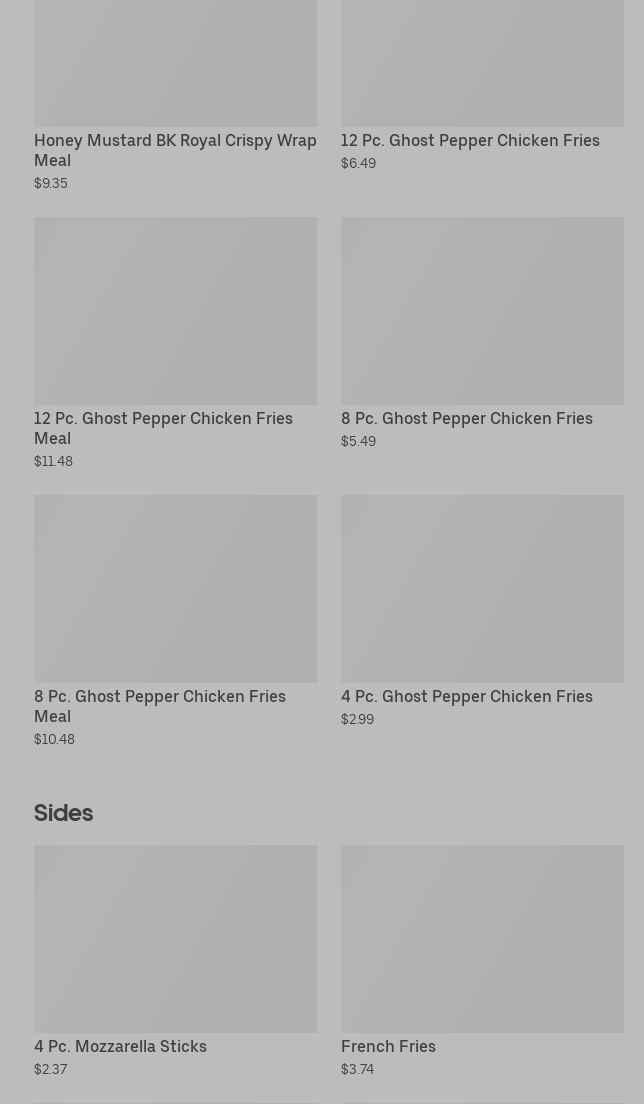Select the French Fries side item

[483, 961]
